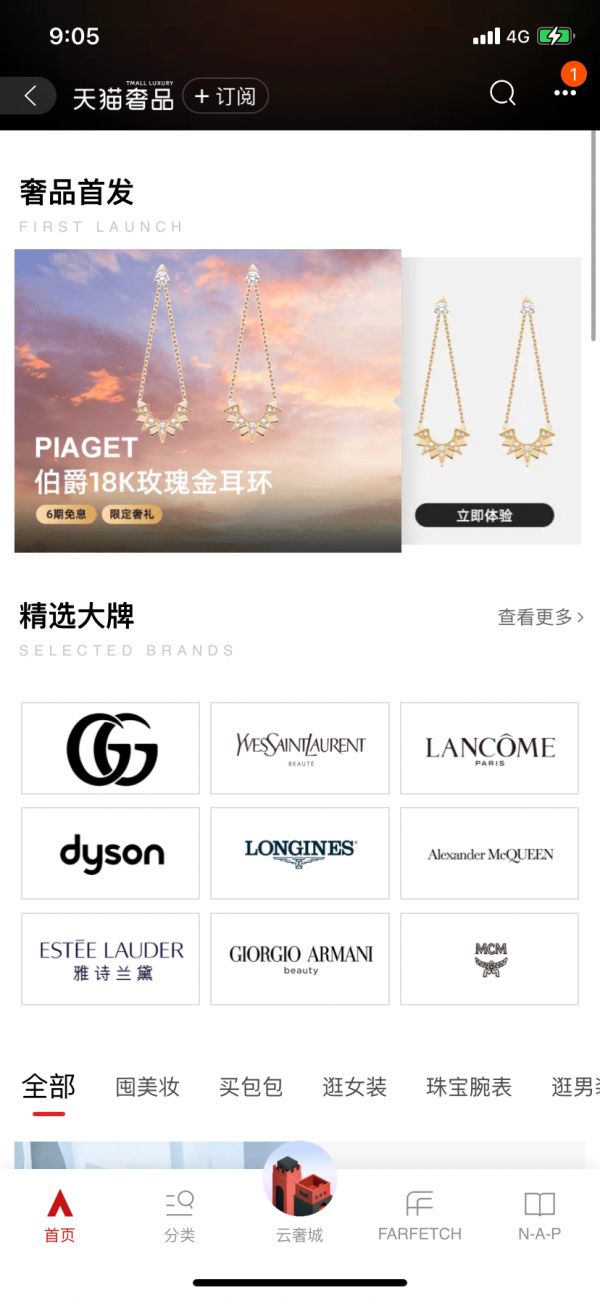Open the Yves Saint Laurent Beauté tile
This screenshot has height=1298, width=600.
coord(300,748)
